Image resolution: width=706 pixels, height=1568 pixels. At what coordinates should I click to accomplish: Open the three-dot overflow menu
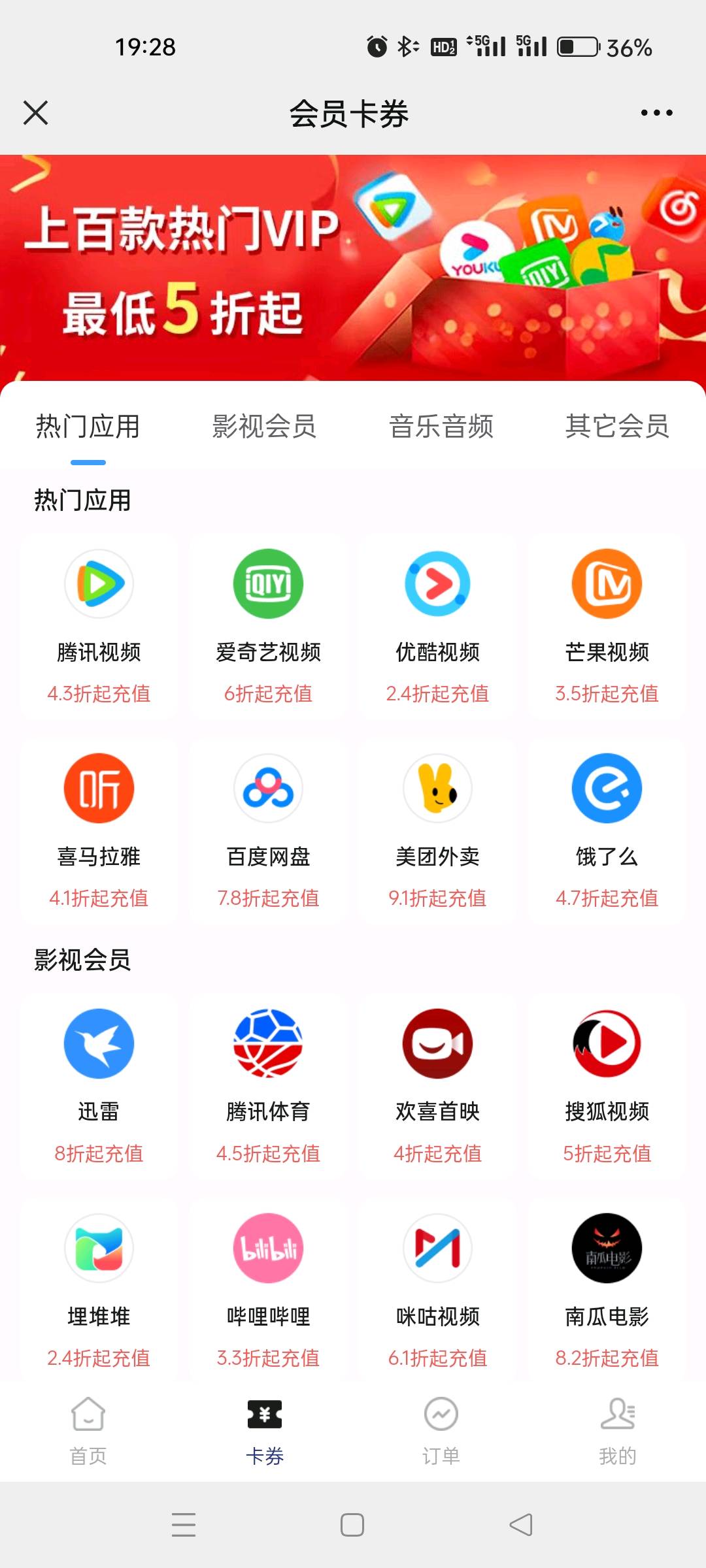[656, 113]
